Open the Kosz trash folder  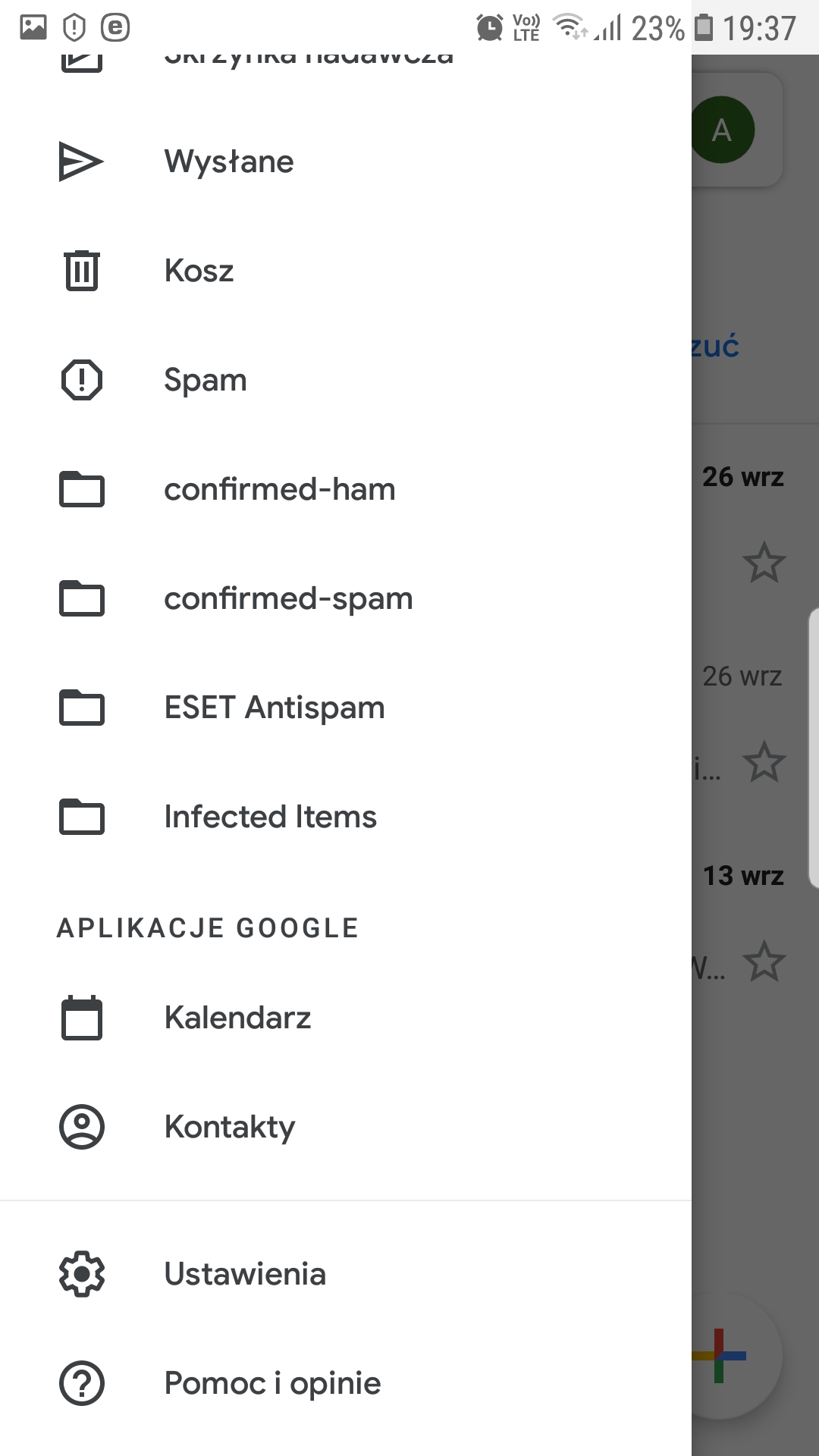[x=346, y=271]
